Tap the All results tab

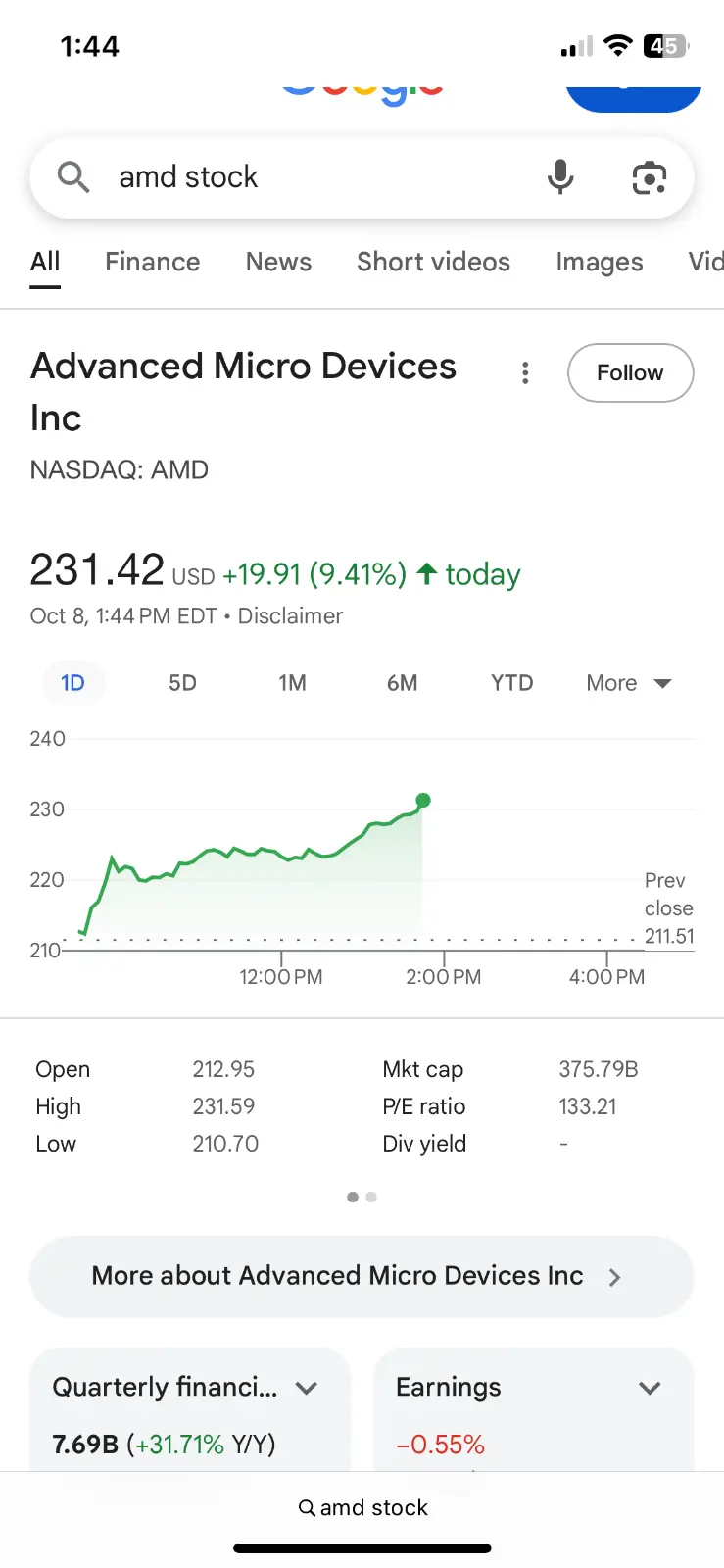[x=45, y=262]
